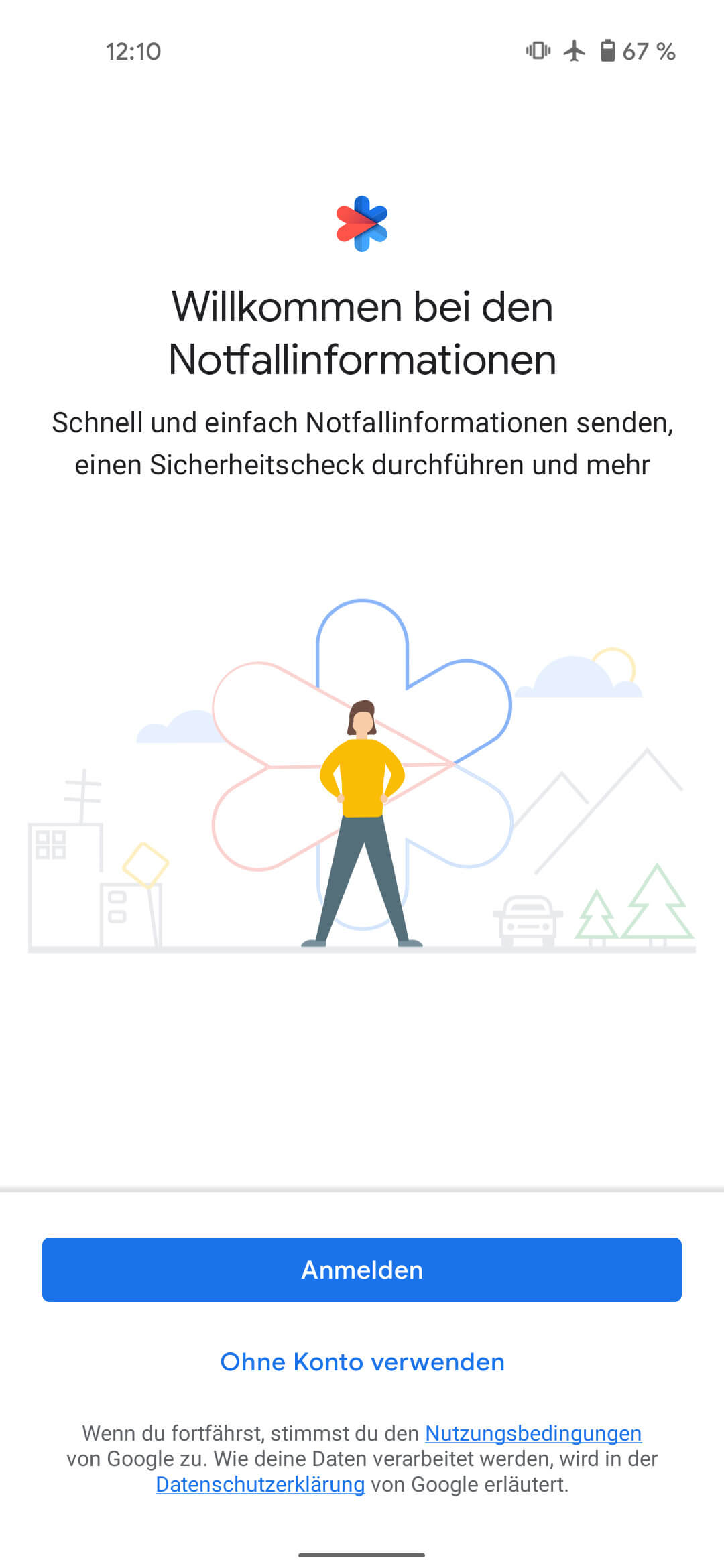724x1568 pixels.
Task: Tap the blue Anmelden button
Action: click(x=362, y=1270)
